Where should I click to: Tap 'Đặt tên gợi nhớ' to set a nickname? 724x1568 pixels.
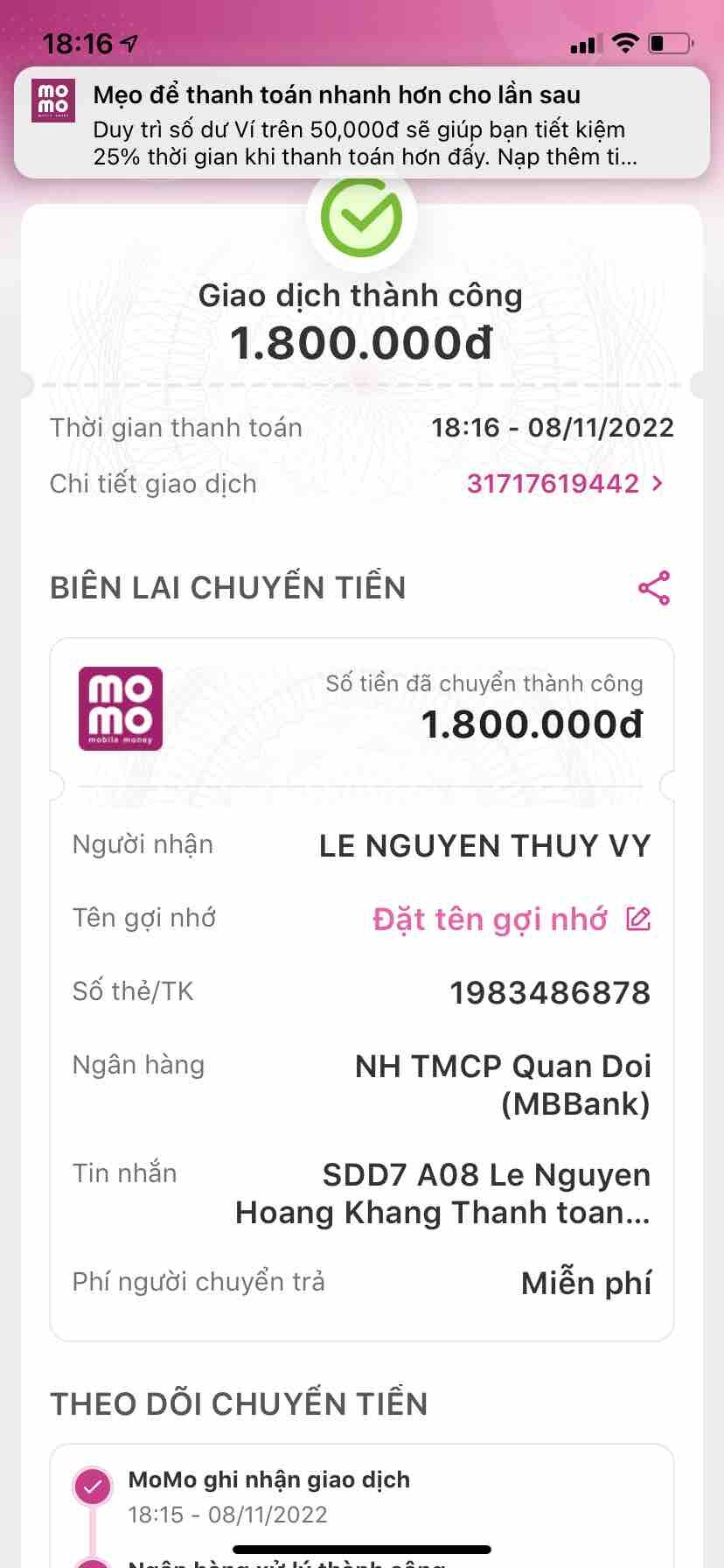[x=511, y=920]
